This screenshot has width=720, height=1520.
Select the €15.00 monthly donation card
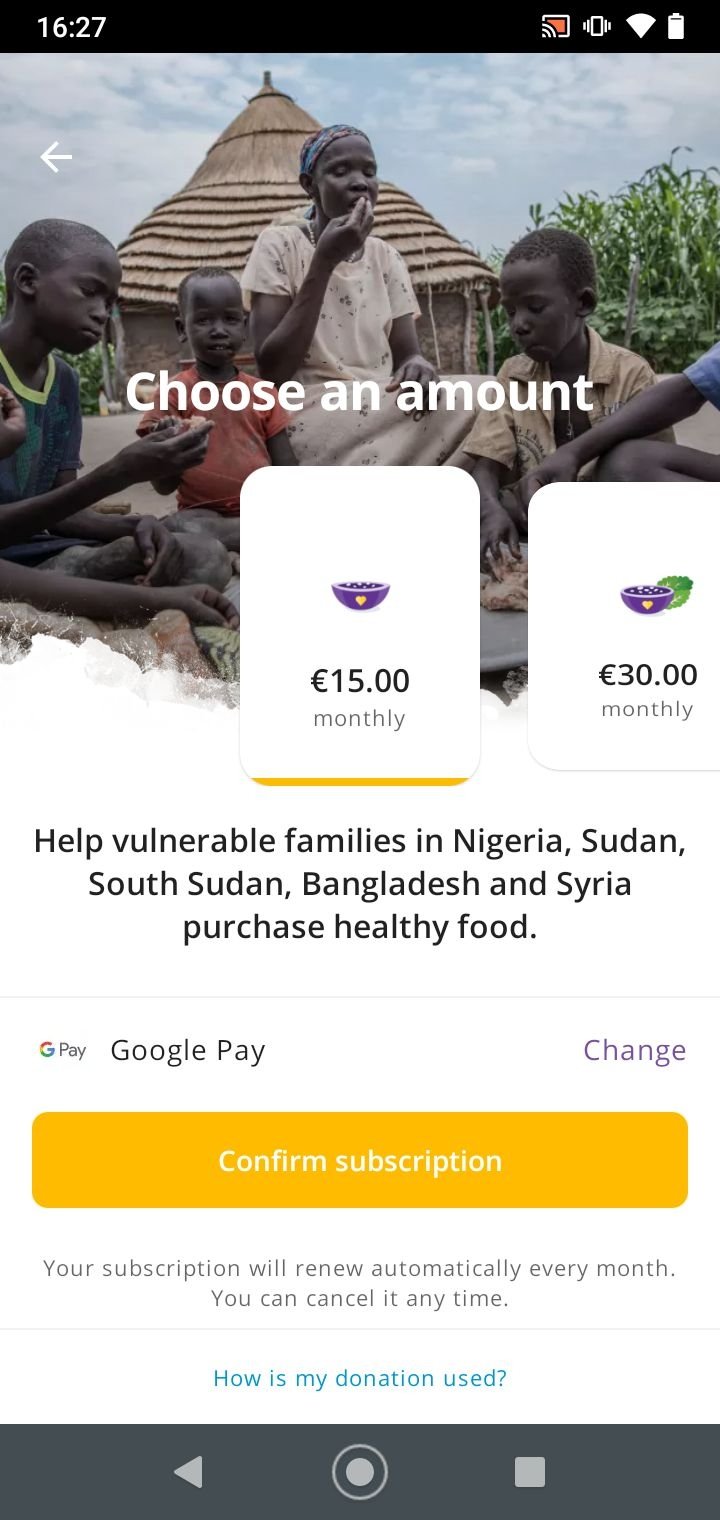point(360,625)
